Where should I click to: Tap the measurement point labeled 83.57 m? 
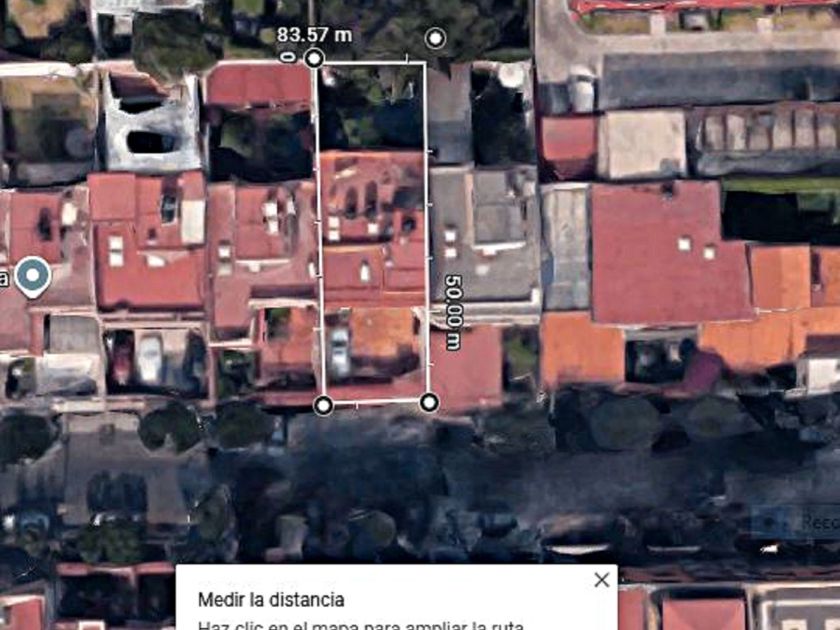tap(314, 59)
